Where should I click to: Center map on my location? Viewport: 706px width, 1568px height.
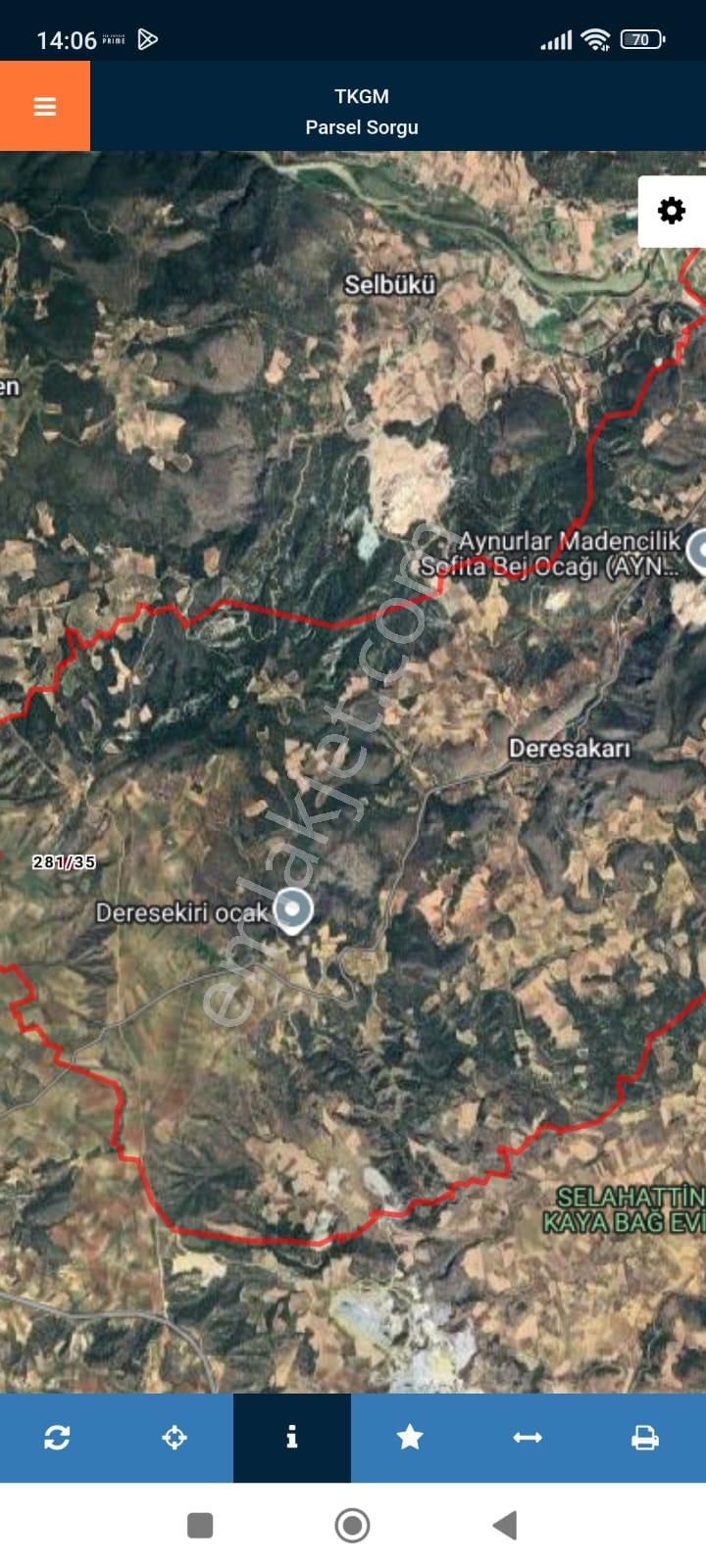[x=175, y=1438]
